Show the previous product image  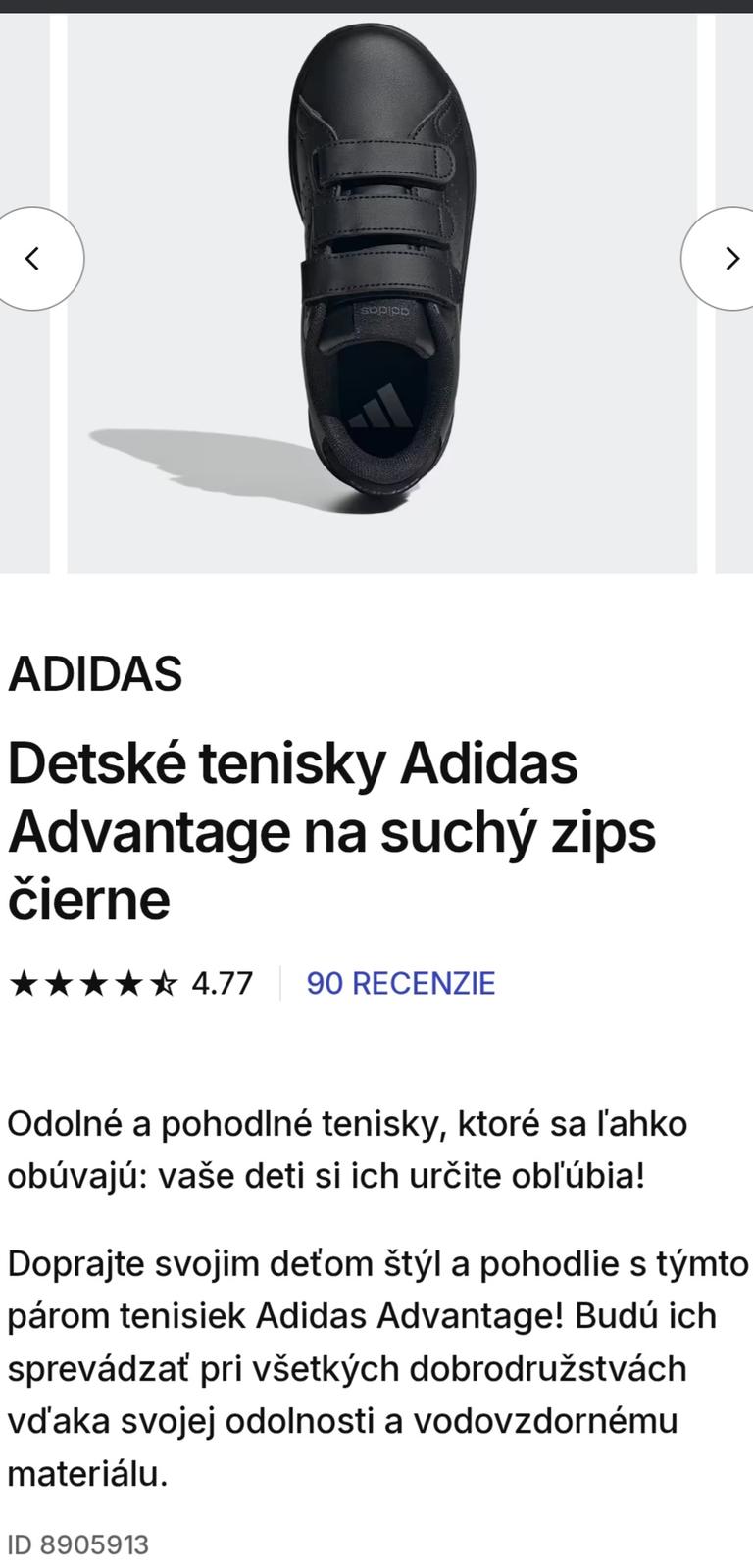point(33,259)
